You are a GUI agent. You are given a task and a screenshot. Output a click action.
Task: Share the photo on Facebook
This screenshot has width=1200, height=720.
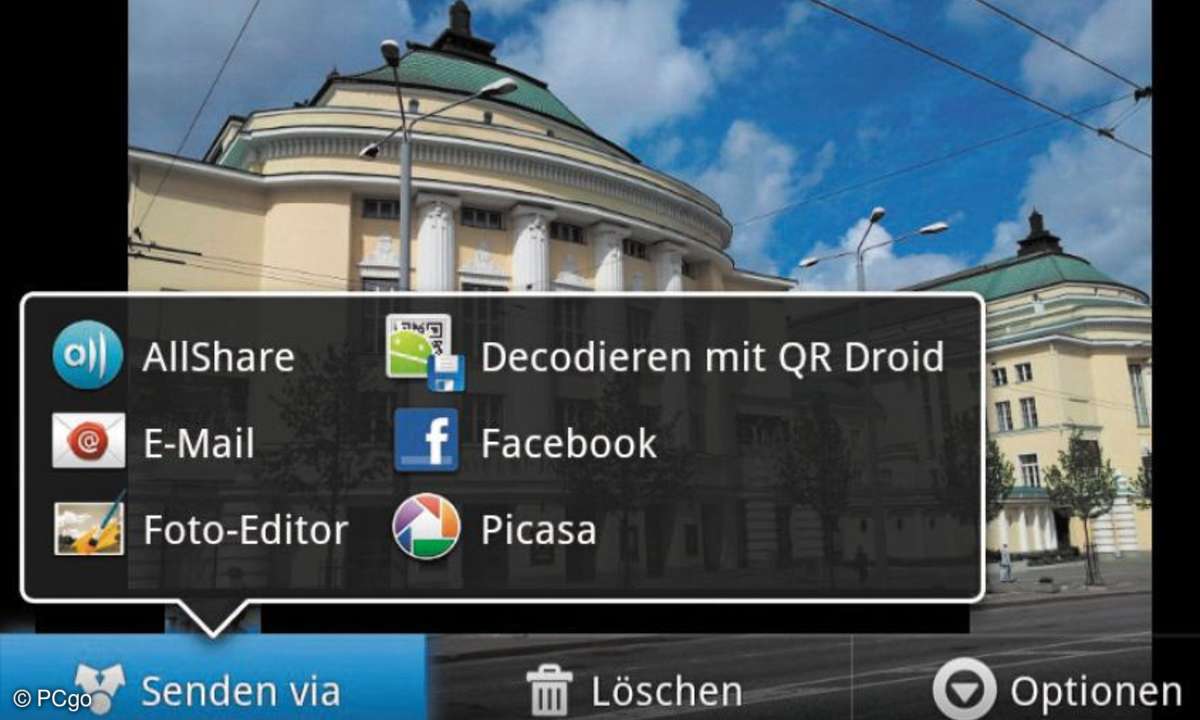click(526, 442)
